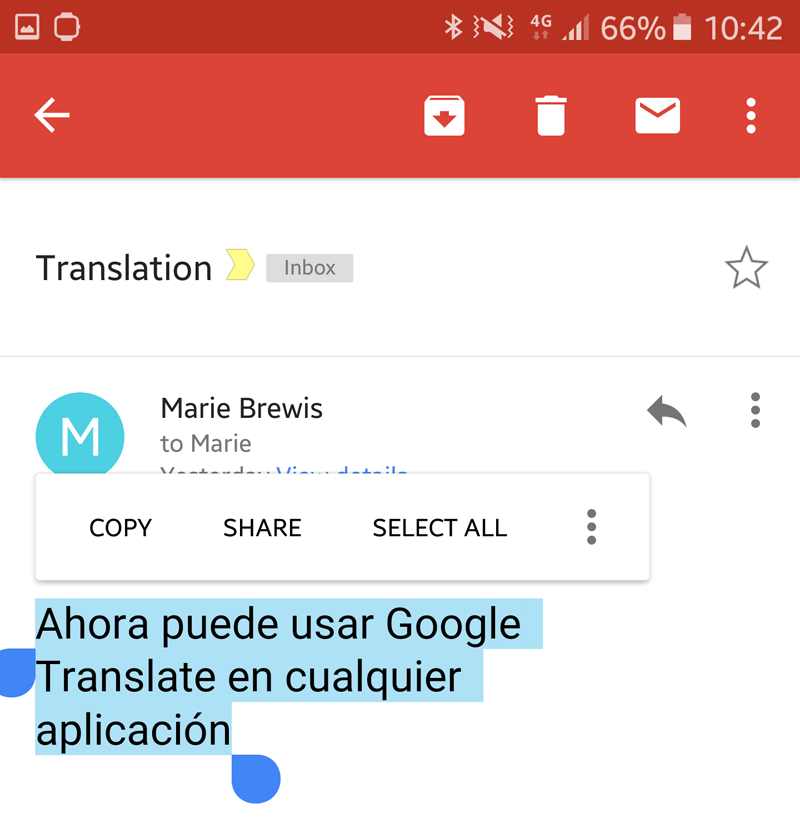The image size is (800, 818).
Task: Go back to the inbox
Action: point(52,116)
